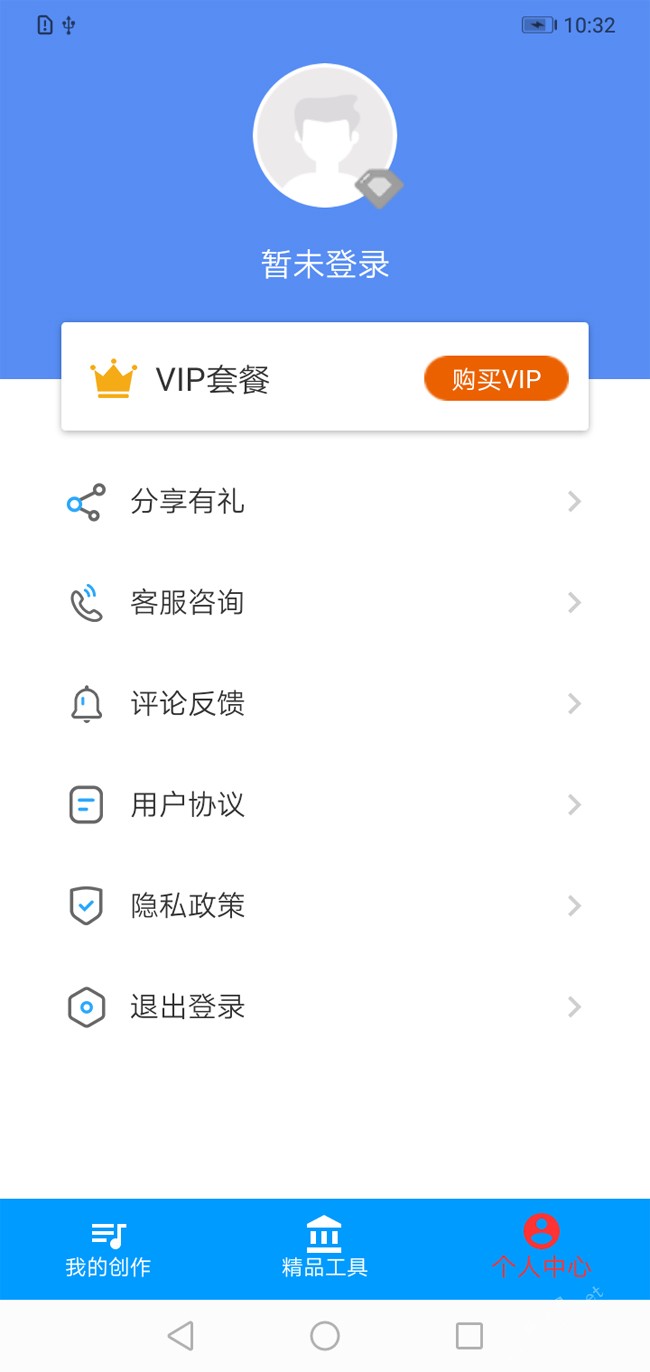
Task: Open 分享有礼
Action: [325, 502]
